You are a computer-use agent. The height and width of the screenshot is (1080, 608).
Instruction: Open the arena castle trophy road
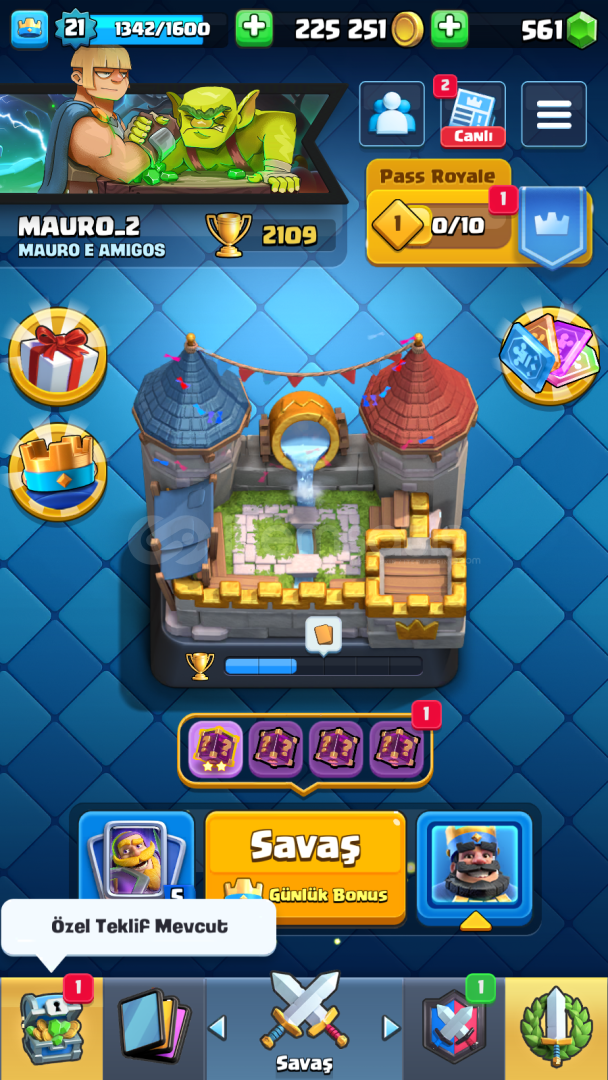pyautogui.click(x=306, y=510)
